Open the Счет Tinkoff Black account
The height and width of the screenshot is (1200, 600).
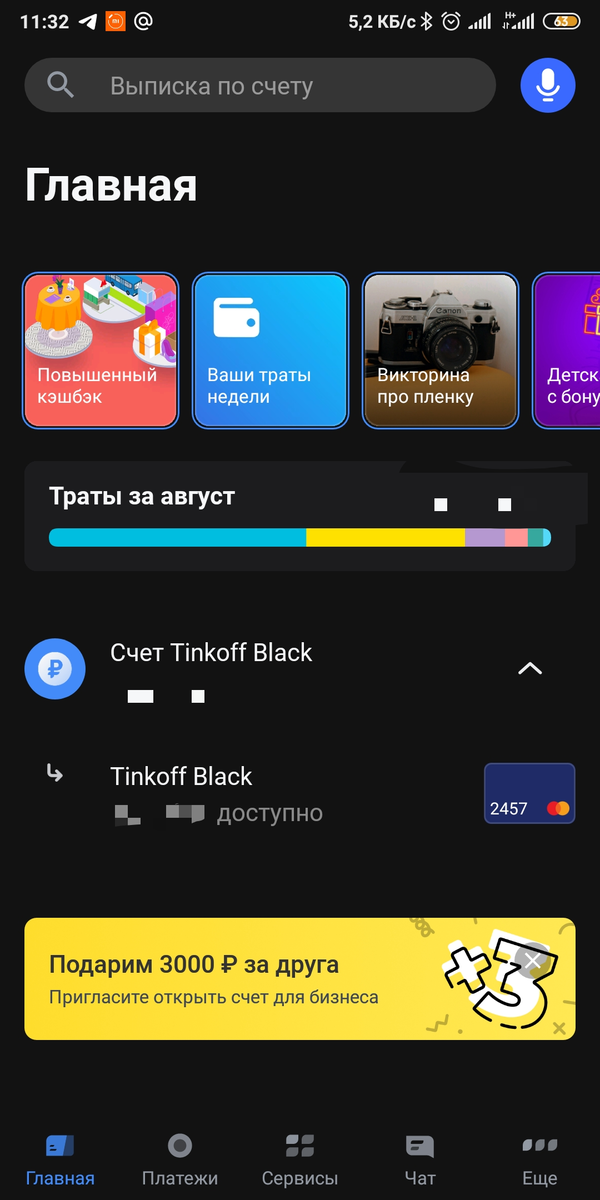(x=212, y=653)
